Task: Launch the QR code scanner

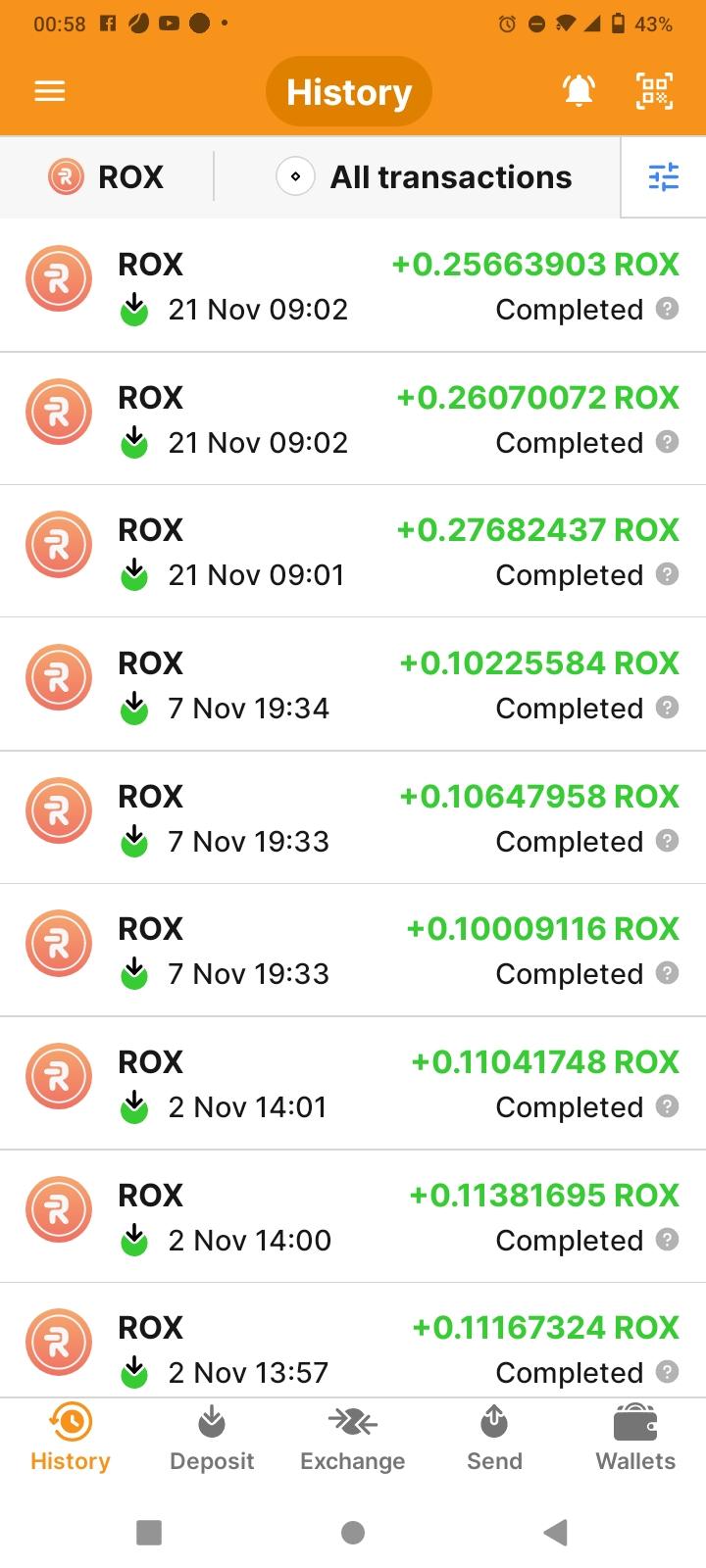Action: point(655,91)
